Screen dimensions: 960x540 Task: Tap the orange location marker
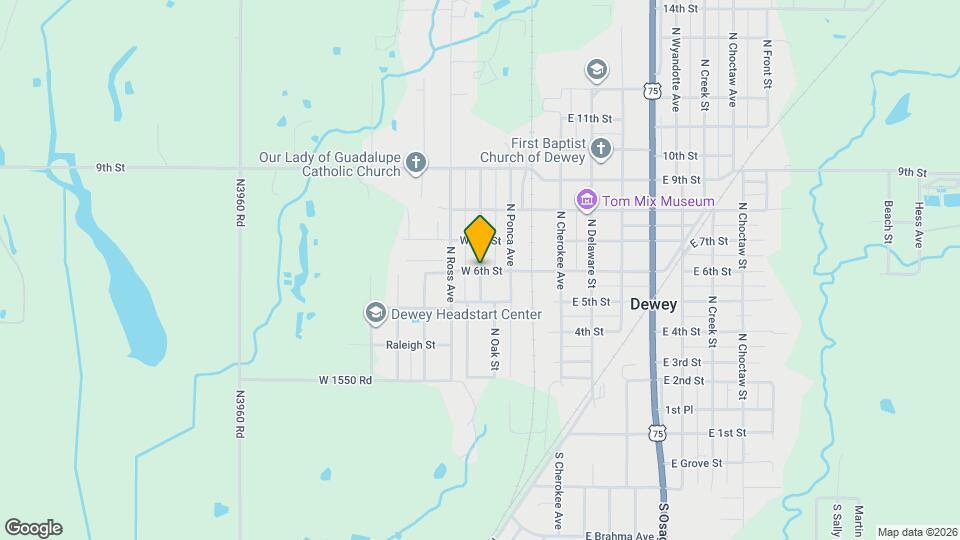481,238
